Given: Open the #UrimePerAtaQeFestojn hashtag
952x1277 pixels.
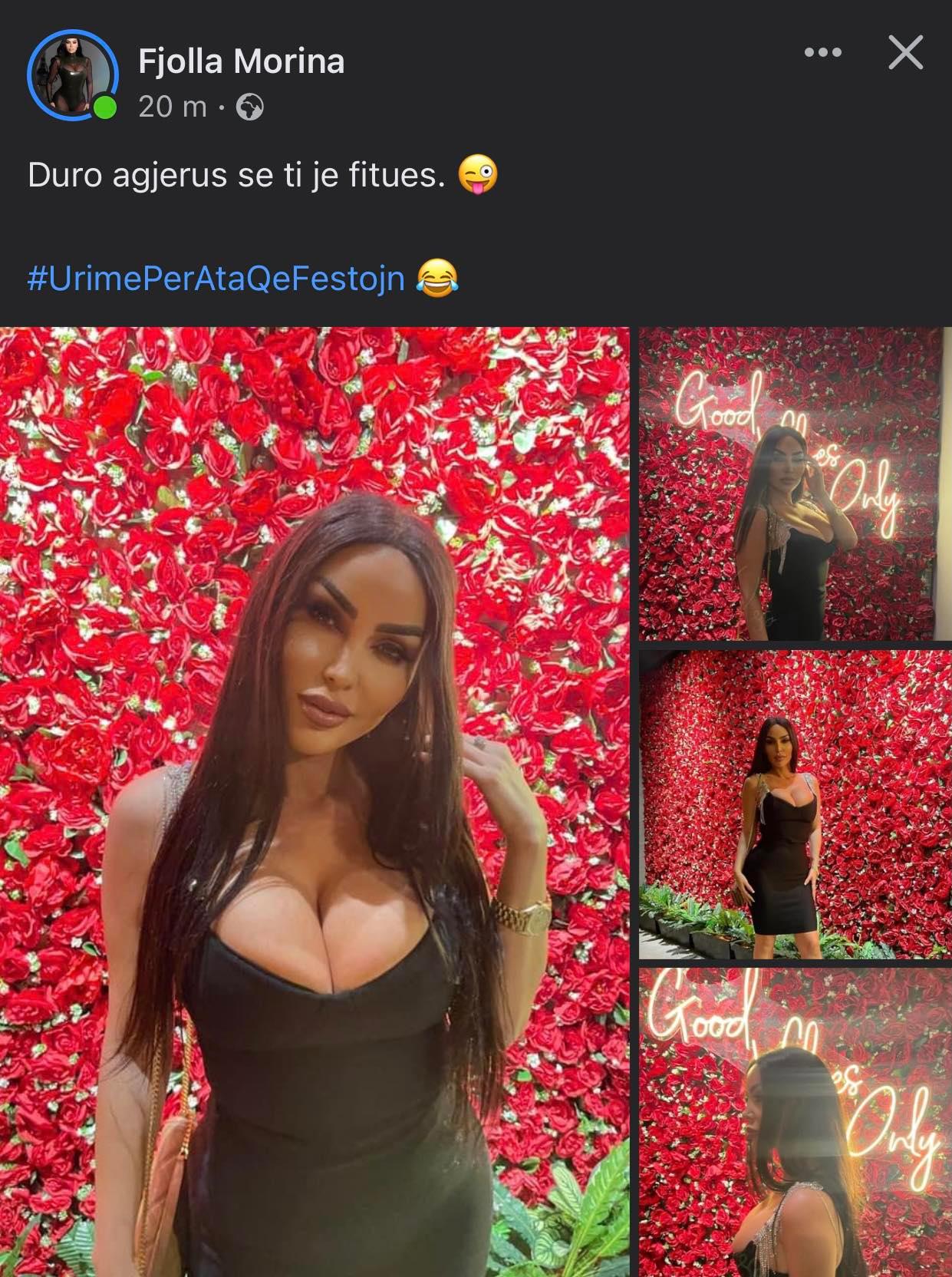Looking at the screenshot, I should (216, 278).
